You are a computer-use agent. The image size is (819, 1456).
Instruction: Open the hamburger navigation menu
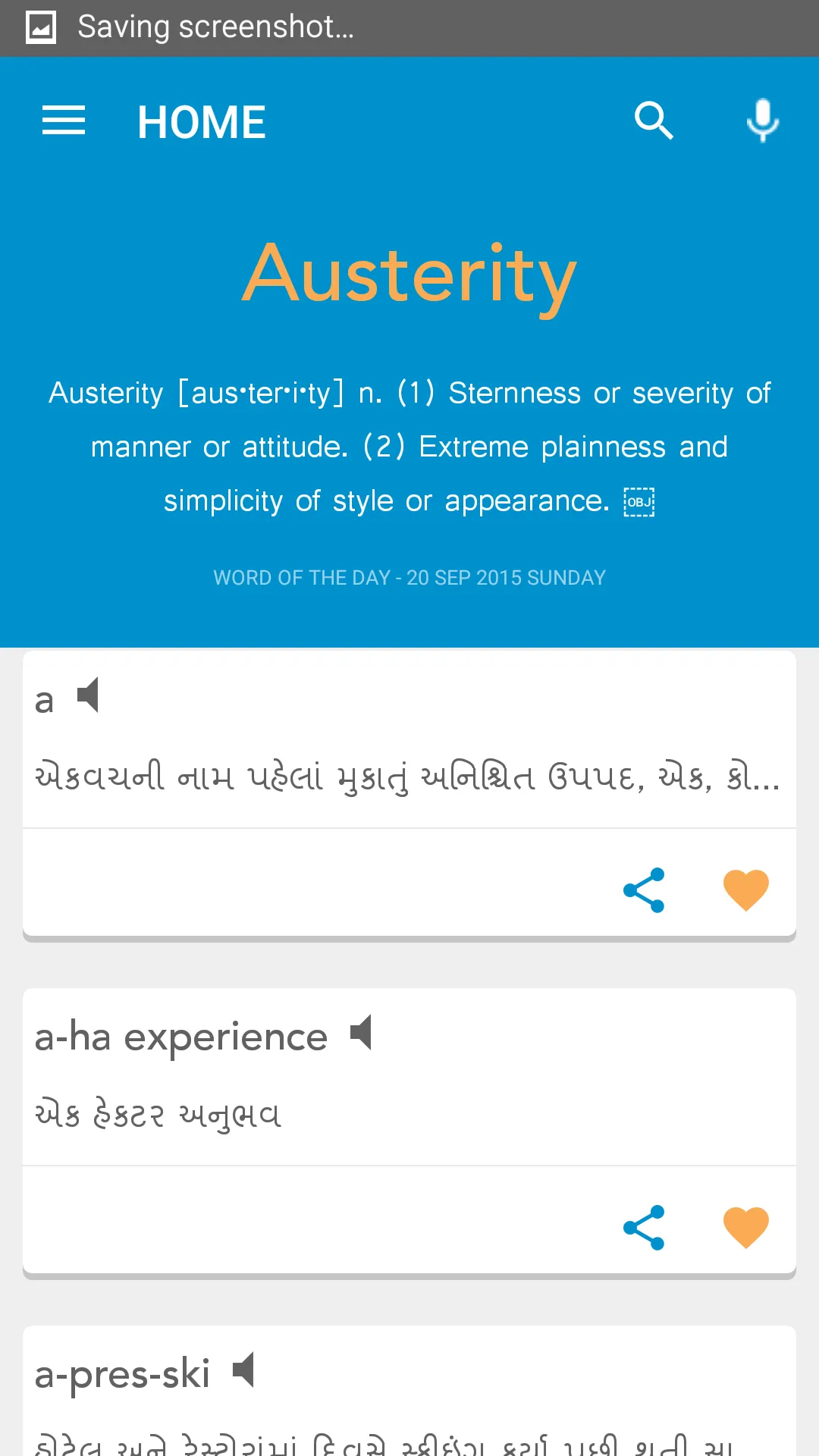click(64, 121)
